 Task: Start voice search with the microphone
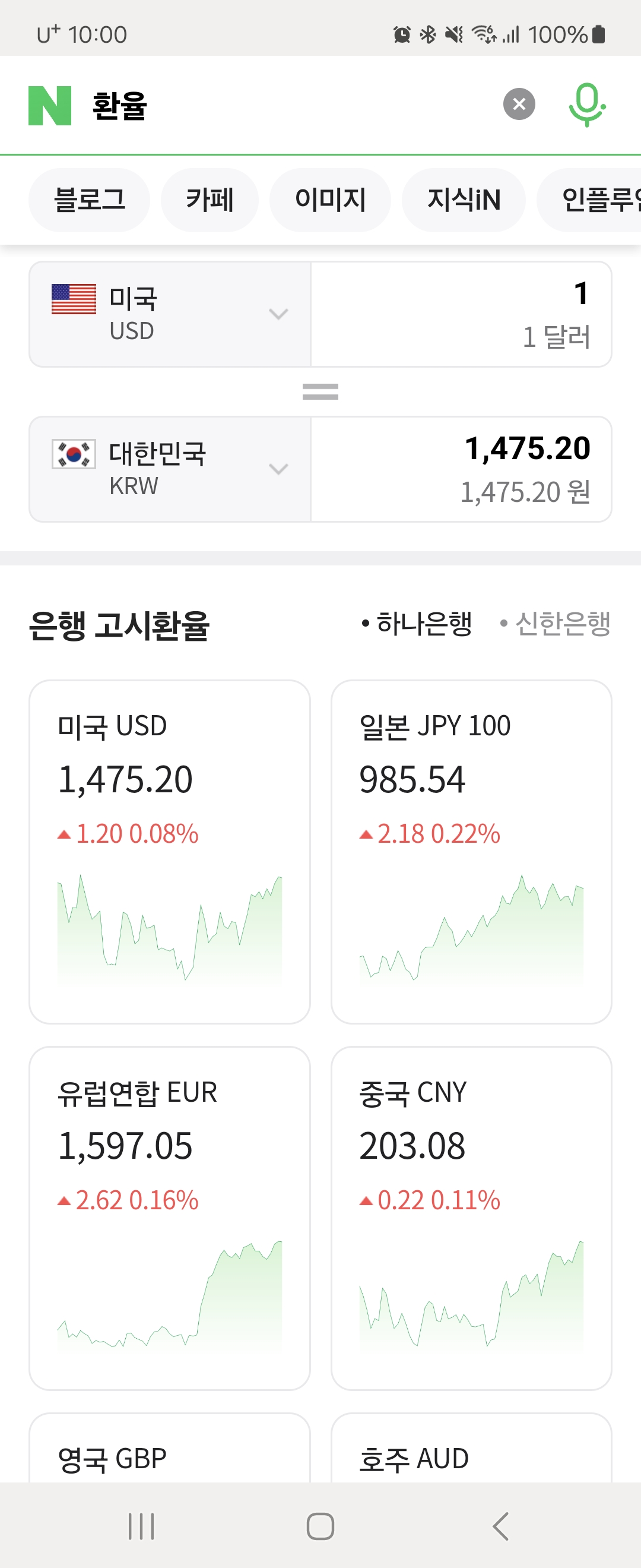pos(586,105)
